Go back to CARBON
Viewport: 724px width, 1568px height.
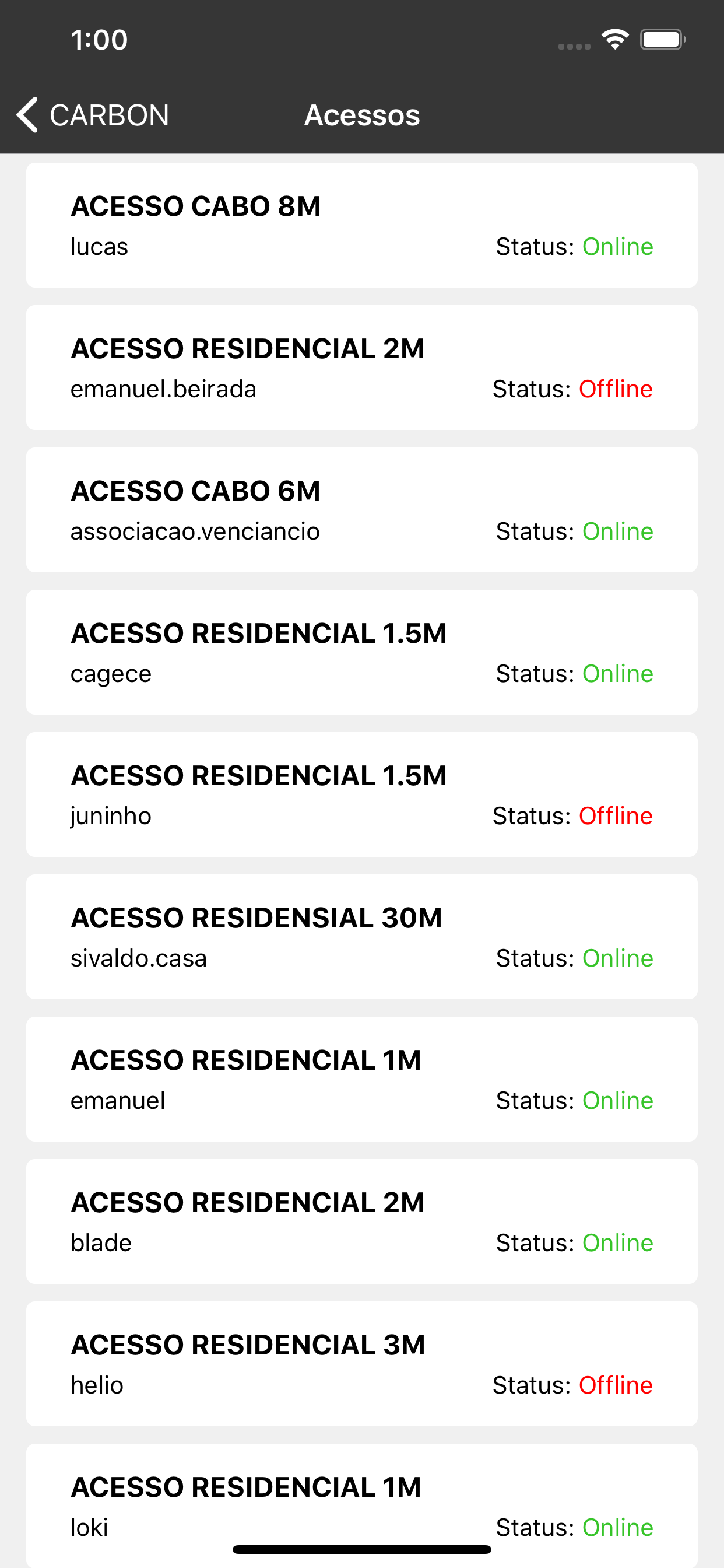point(93,115)
